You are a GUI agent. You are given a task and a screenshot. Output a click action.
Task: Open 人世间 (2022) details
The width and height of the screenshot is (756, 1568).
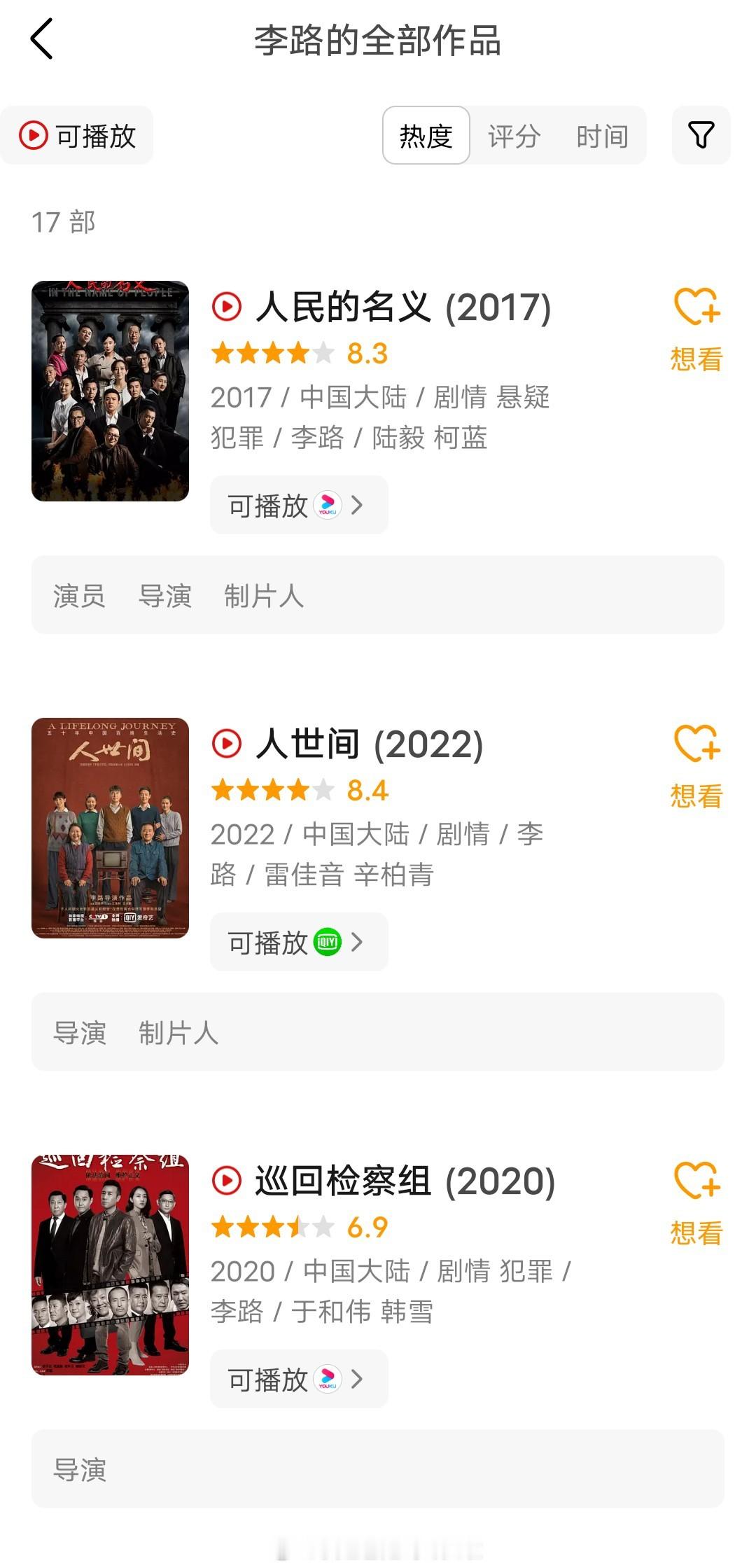point(369,744)
